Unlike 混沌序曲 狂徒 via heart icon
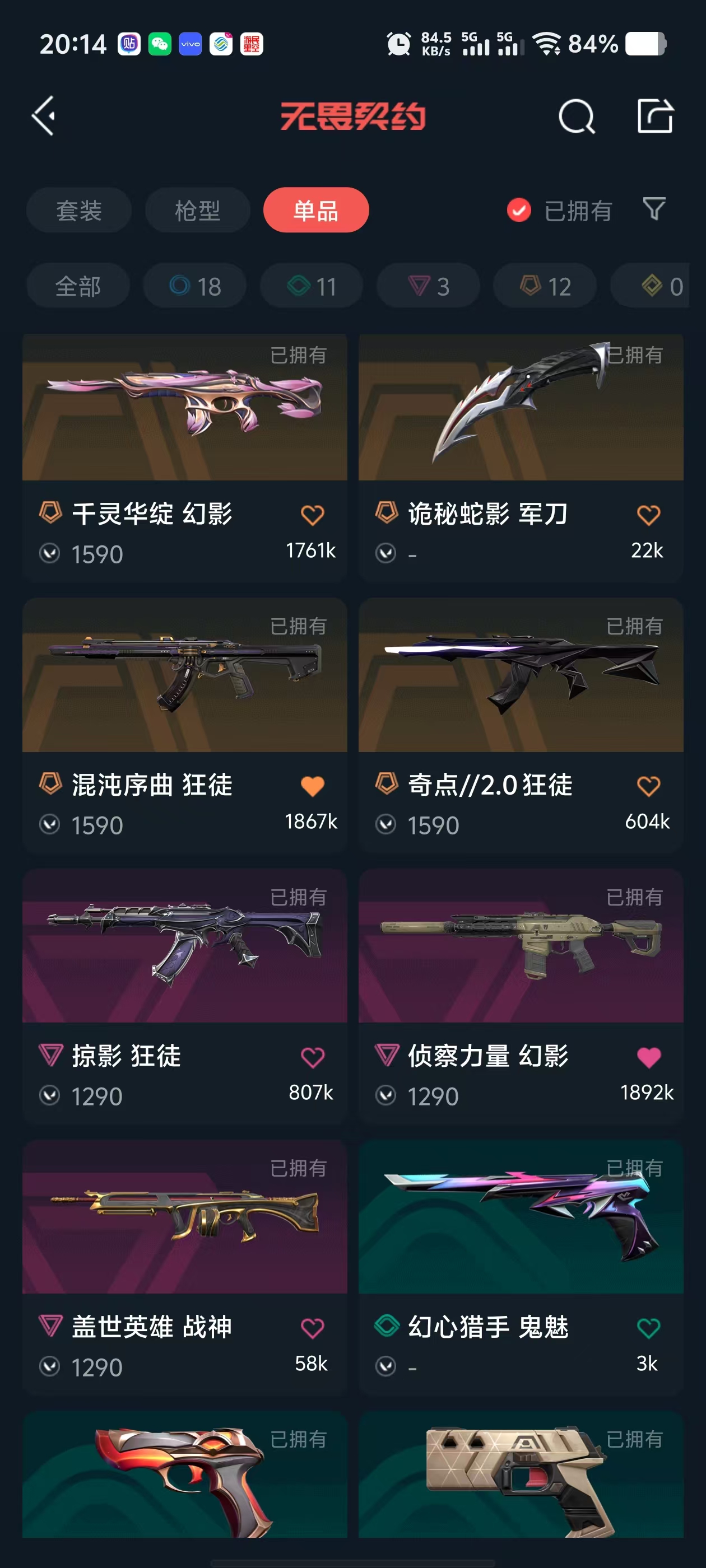This screenshot has height=1568, width=706. pos(313,786)
